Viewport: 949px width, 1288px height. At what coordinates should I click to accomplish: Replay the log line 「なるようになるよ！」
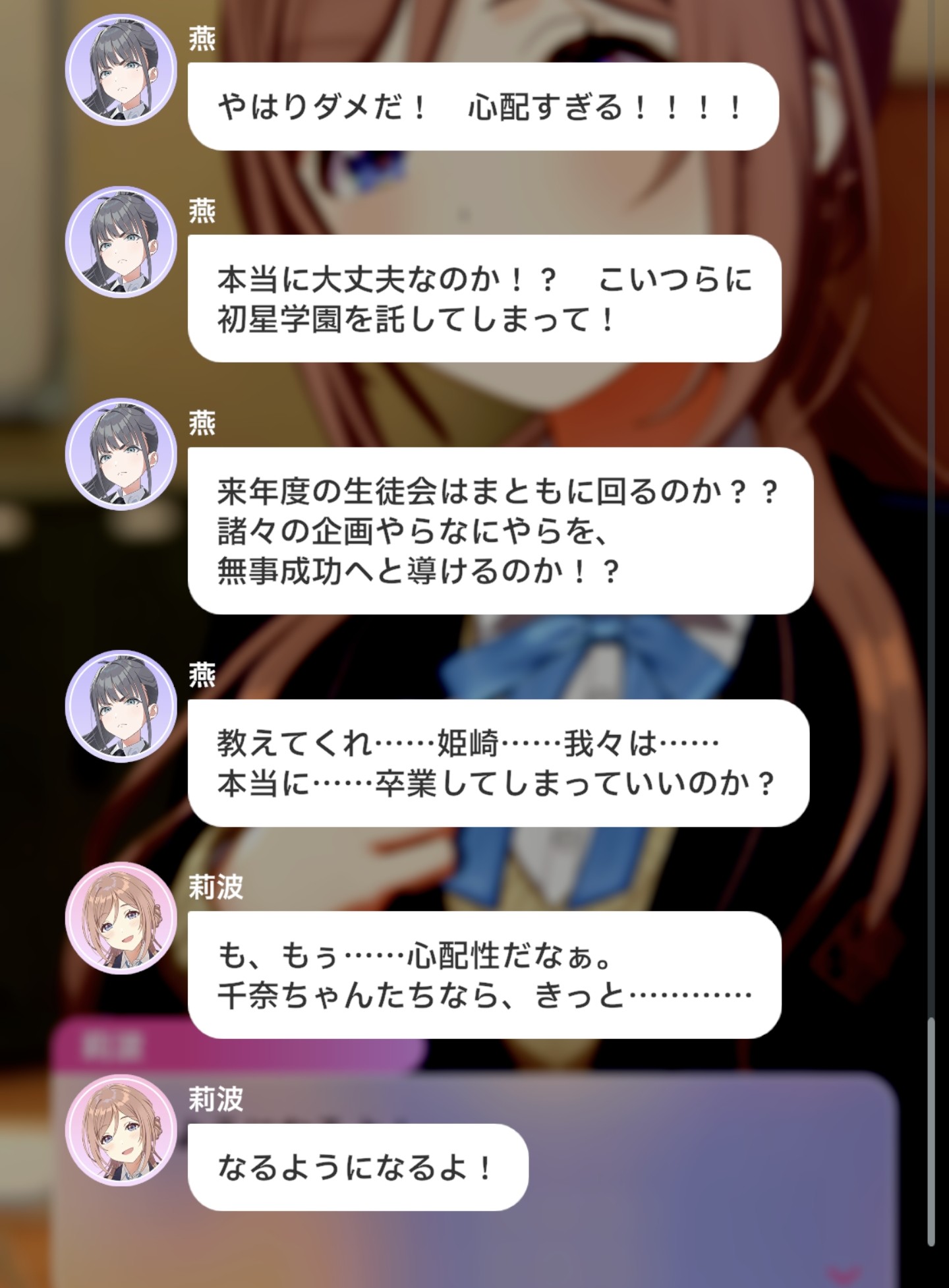358,1167
